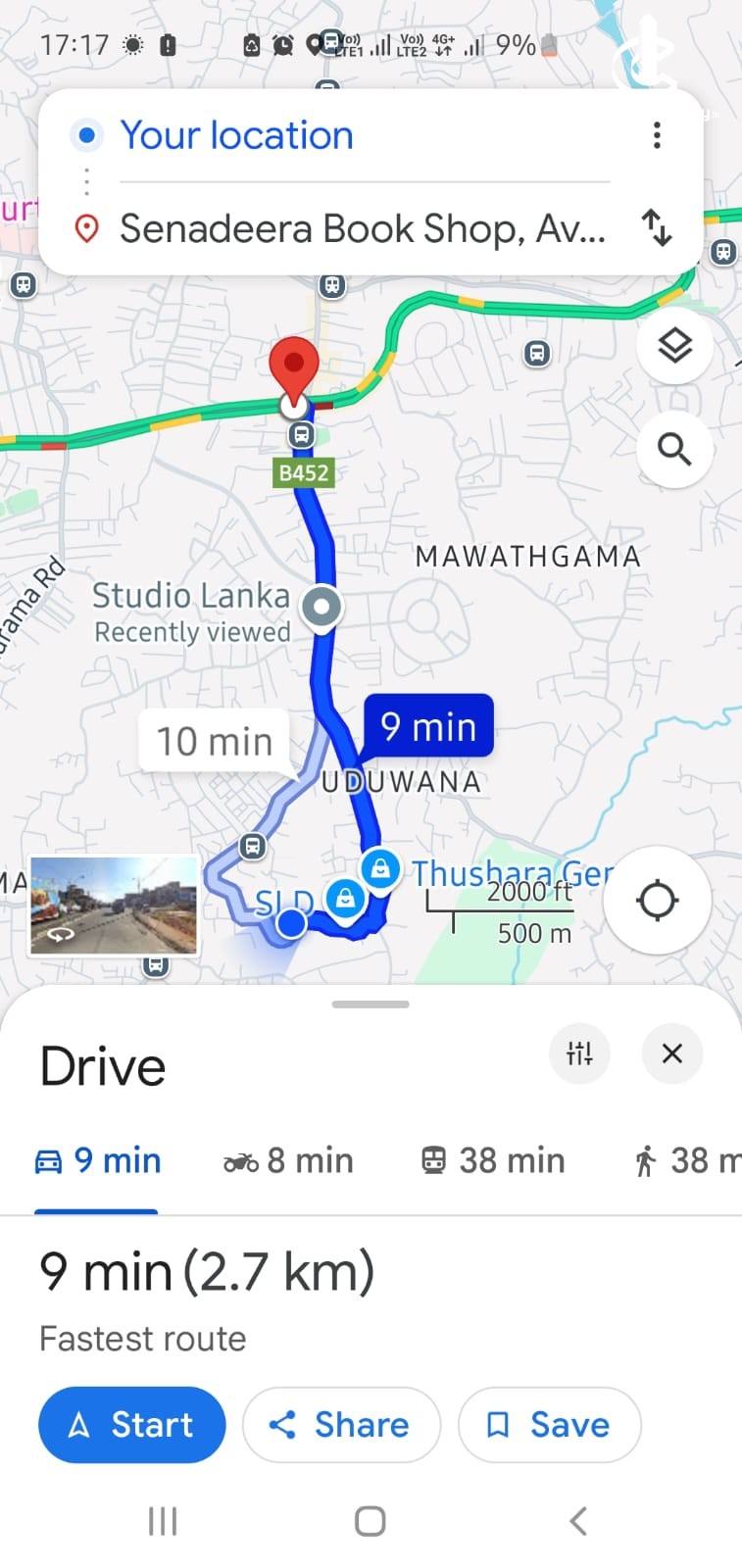Search along the route
Viewport: 742px width, 1568px height.
point(674,449)
